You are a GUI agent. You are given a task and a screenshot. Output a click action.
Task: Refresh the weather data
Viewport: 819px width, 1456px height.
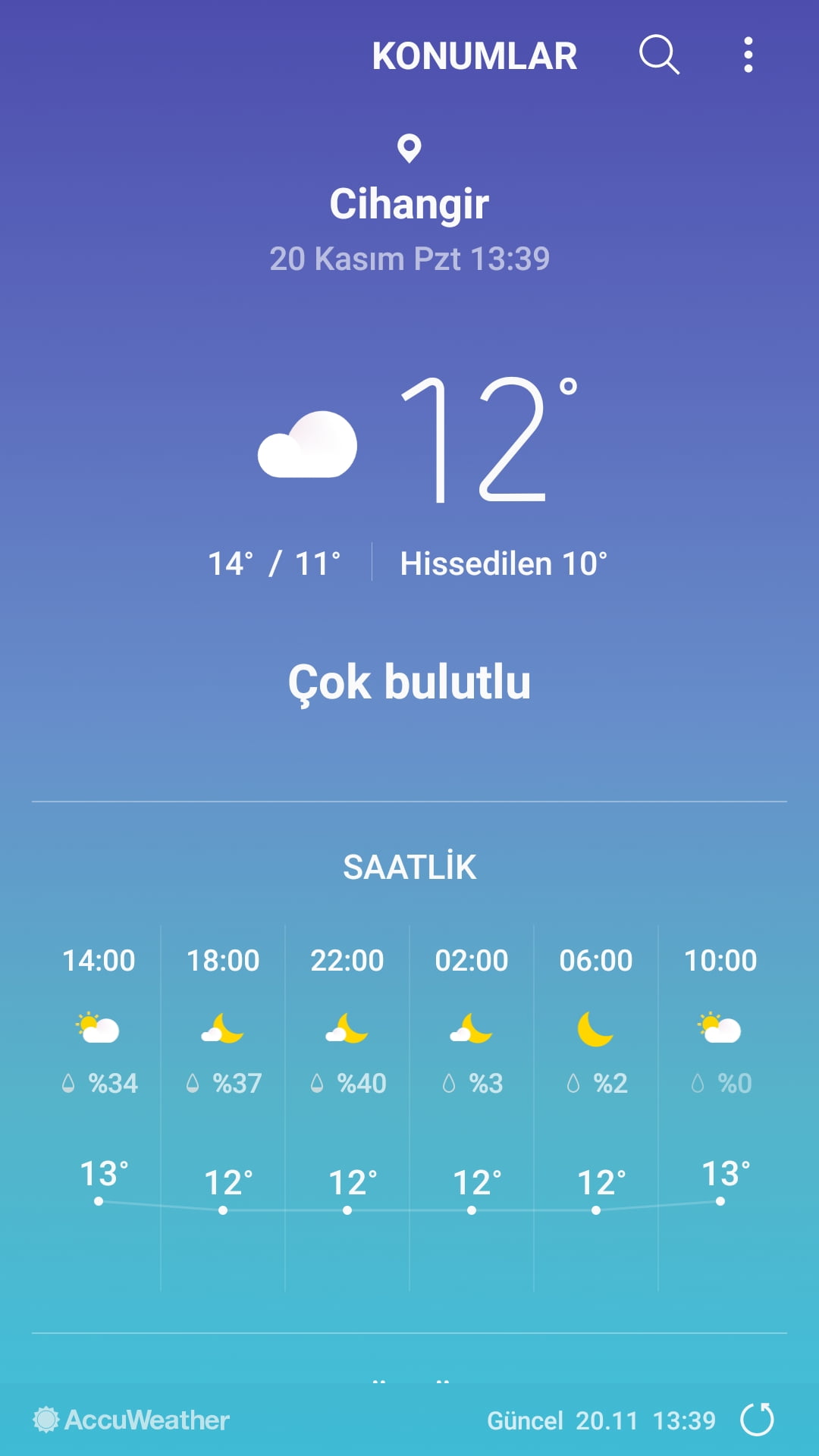click(757, 1419)
